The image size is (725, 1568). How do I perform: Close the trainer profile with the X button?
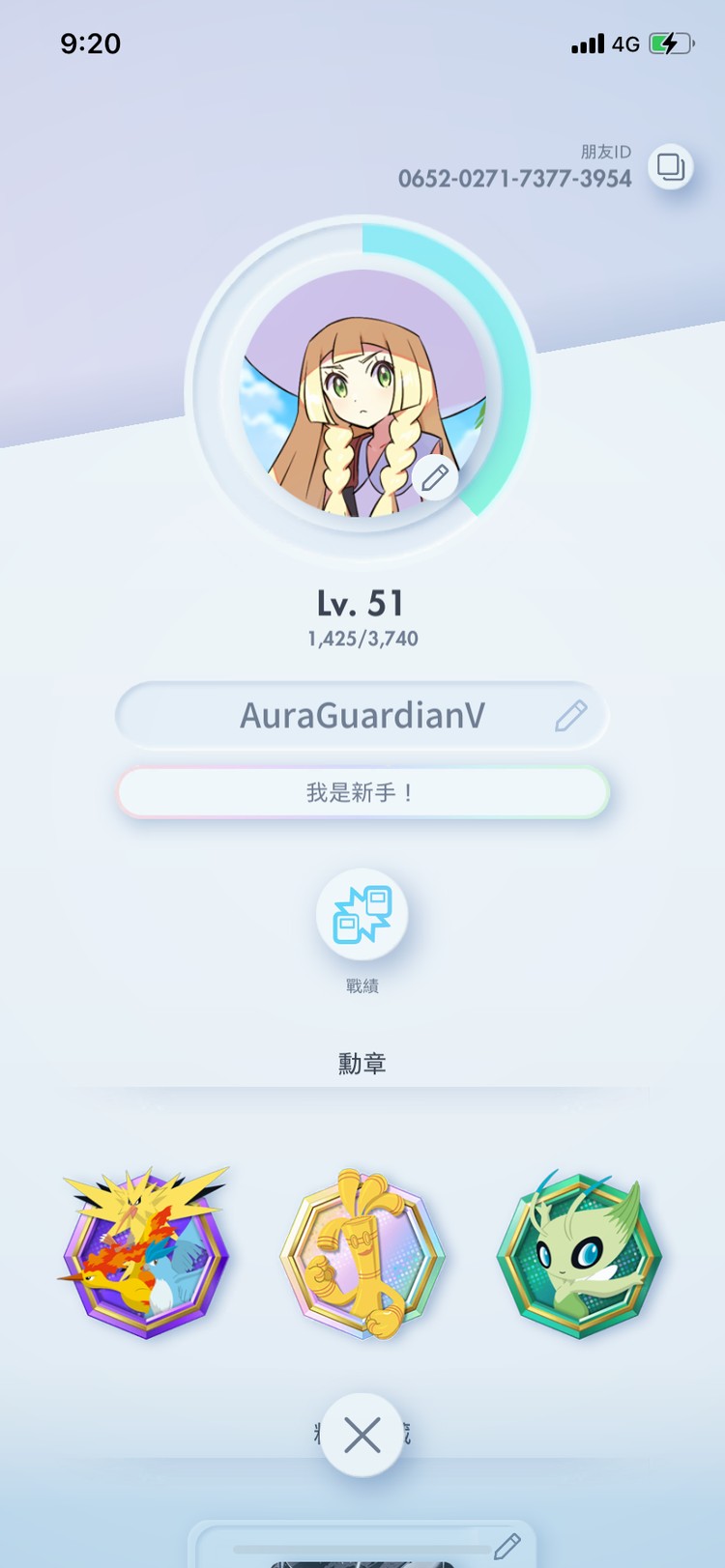[362, 1435]
